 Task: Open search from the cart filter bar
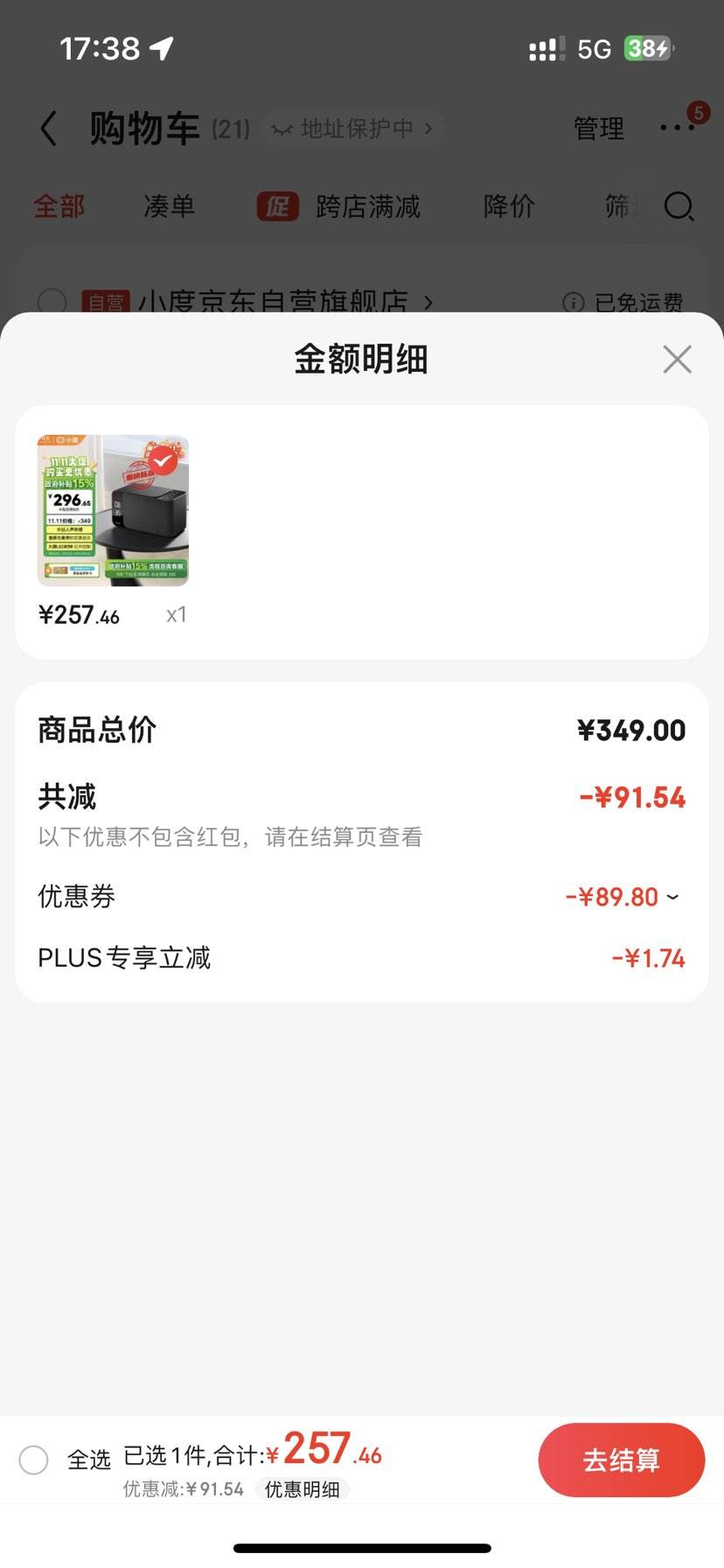tap(679, 207)
